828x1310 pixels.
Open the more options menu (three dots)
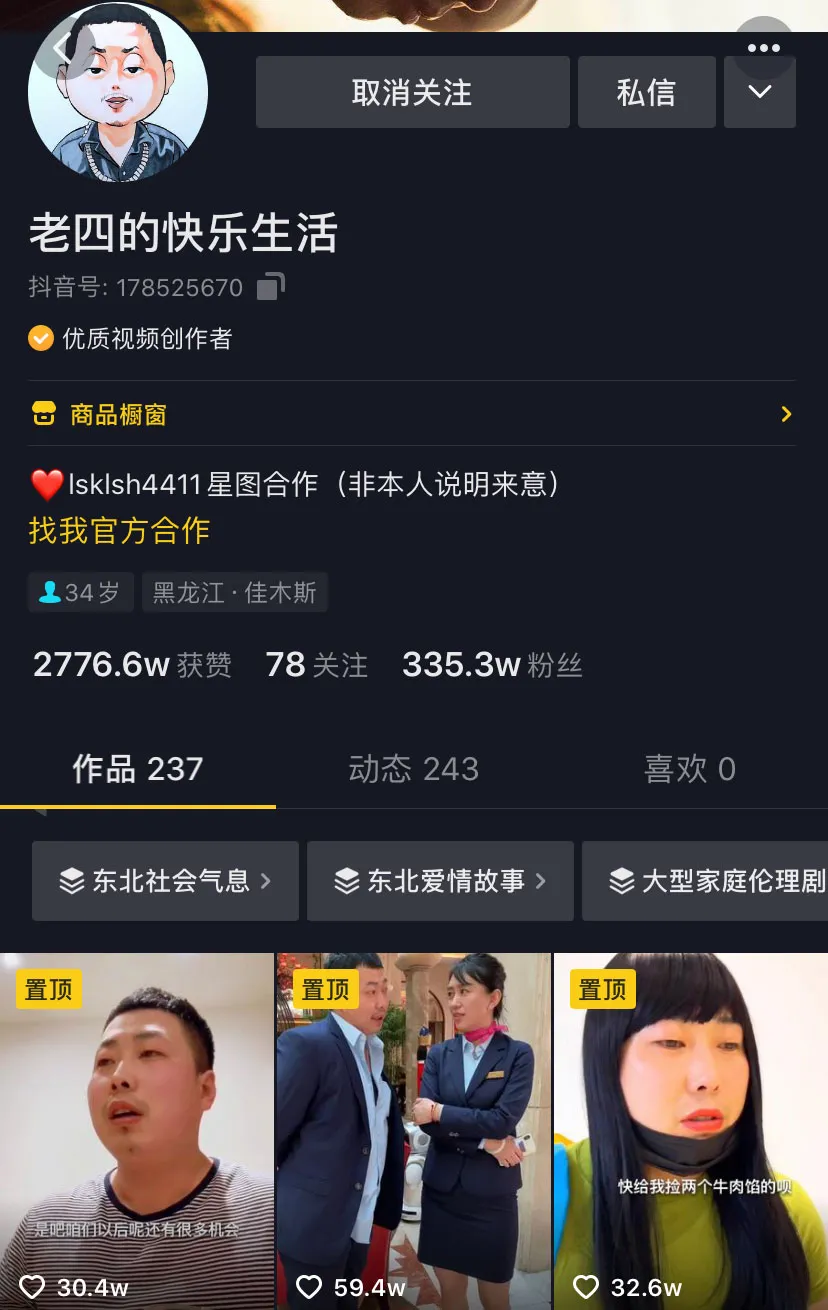763,47
